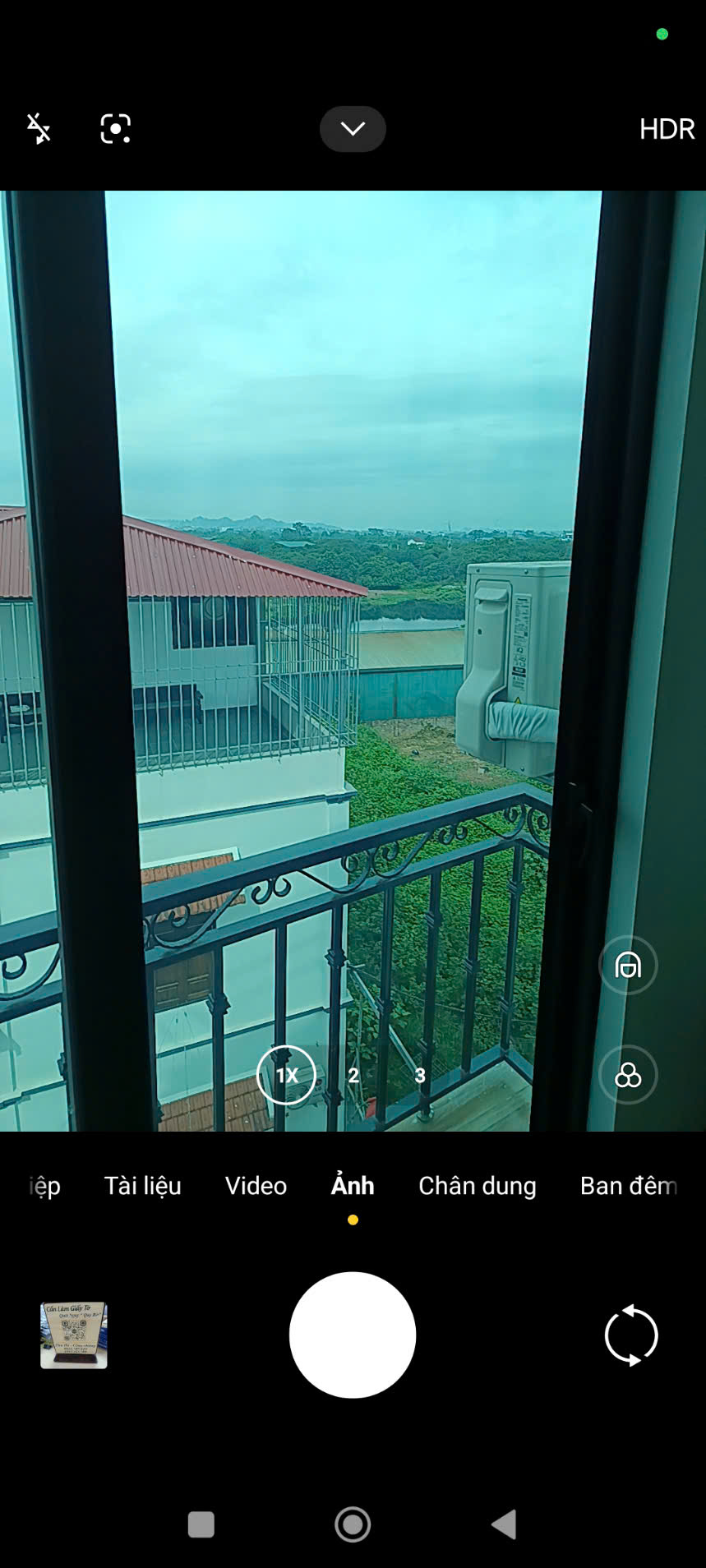Switch to Ban đêm mode

tap(629, 1186)
